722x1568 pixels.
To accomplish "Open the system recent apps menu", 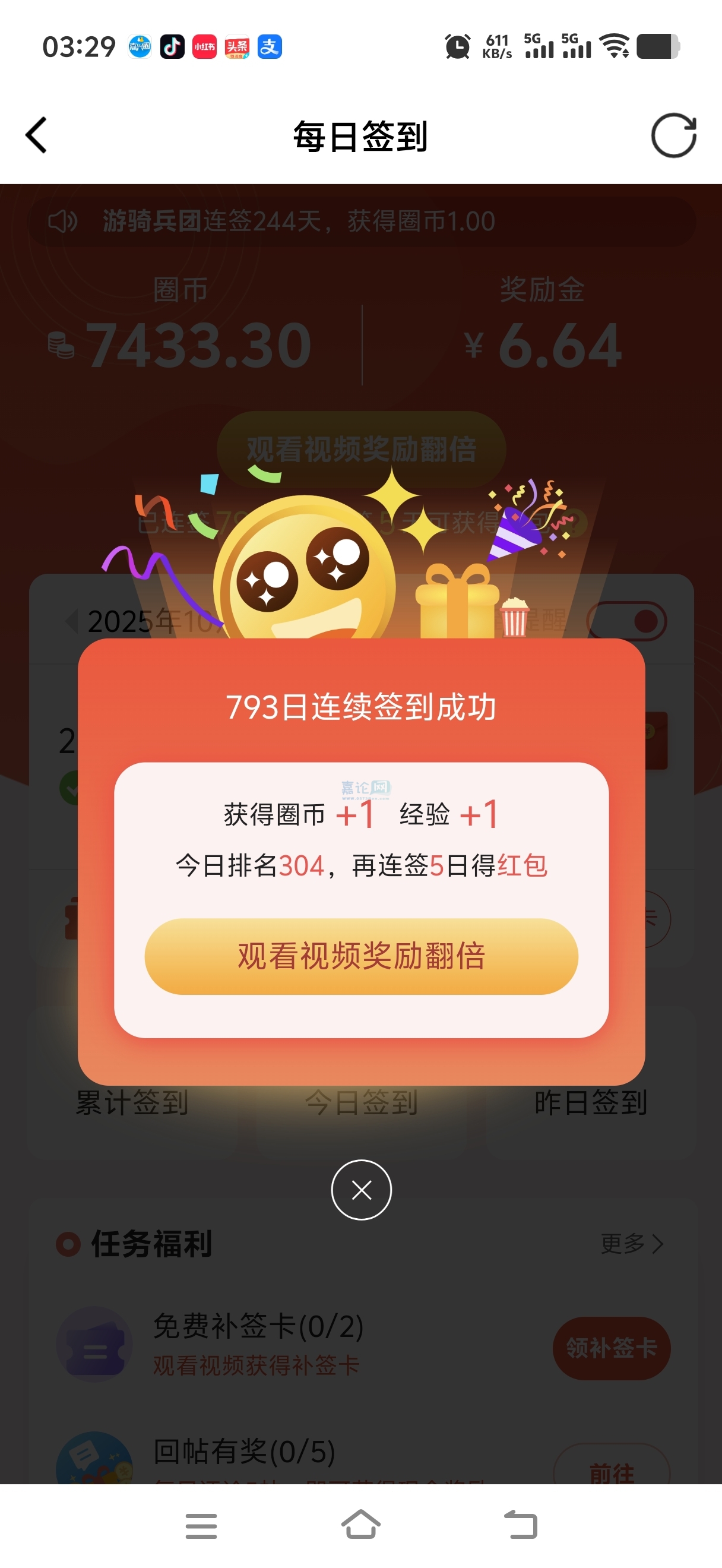I will [201, 1525].
